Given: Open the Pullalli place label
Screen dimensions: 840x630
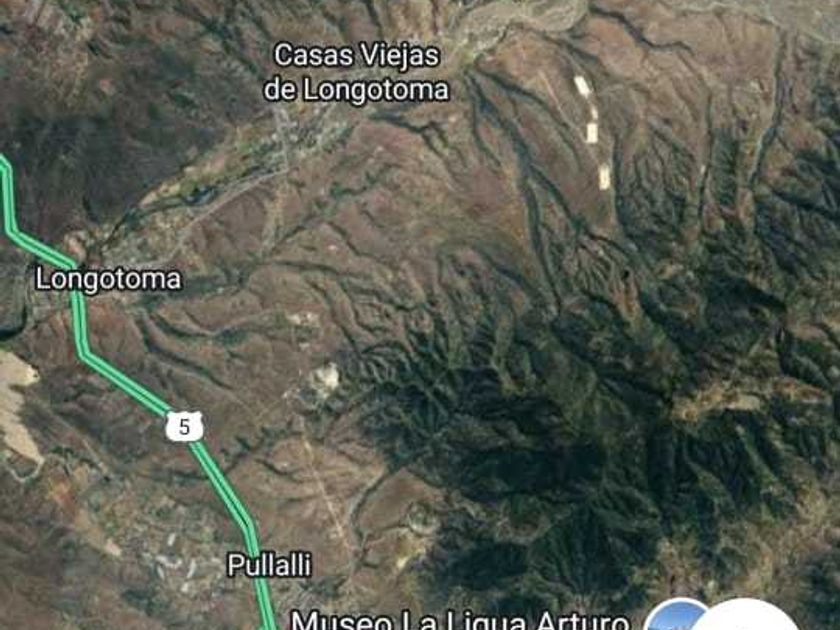Looking at the screenshot, I should (x=269, y=565).
